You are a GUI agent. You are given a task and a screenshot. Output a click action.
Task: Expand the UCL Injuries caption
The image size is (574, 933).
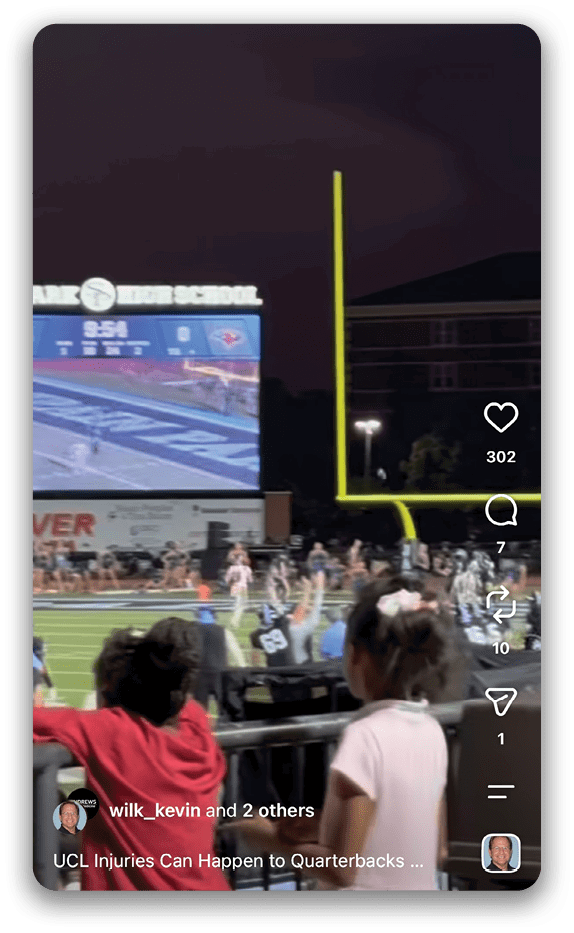tap(238, 860)
